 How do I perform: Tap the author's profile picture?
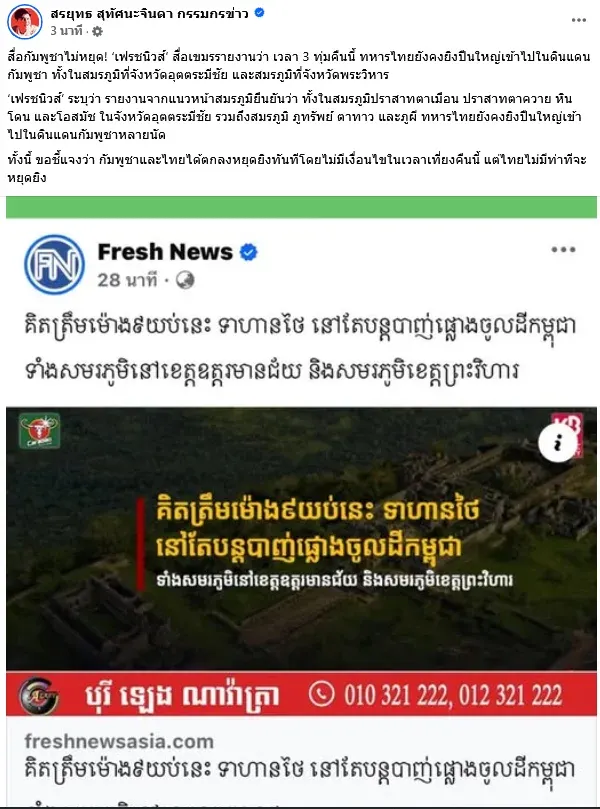click(23, 20)
